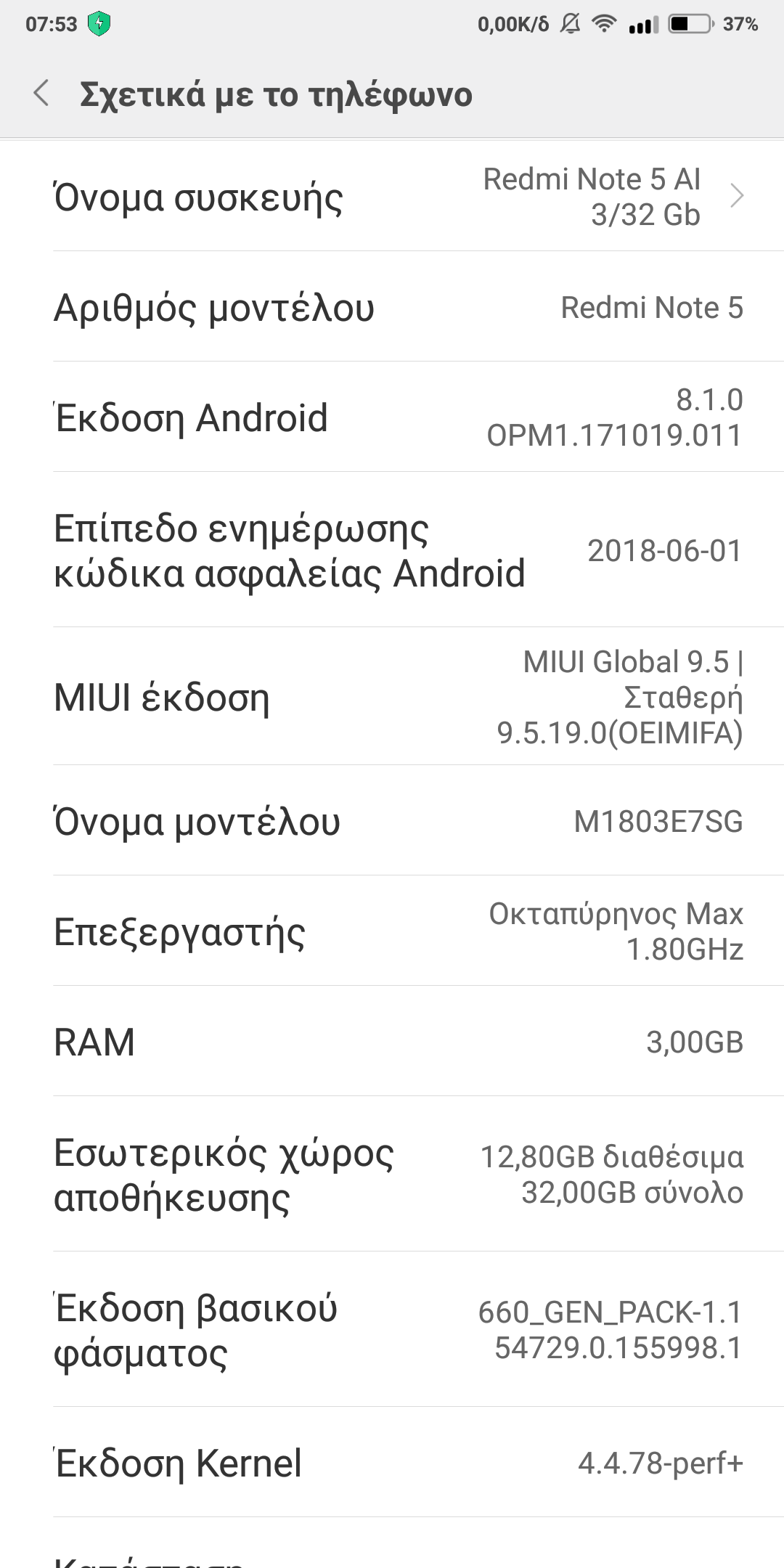This screenshot has height=1568, width=784.
Task: Open Εσωτερικός χώρος αποθήκευσης row
Action: pyautogui.click(x=392, y=1175)
